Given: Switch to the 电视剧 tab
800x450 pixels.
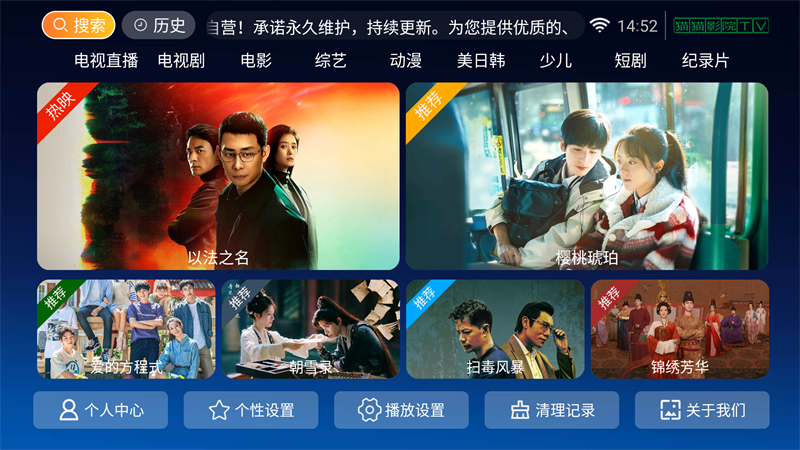Looking at the screenshot, I should (181, 61).
